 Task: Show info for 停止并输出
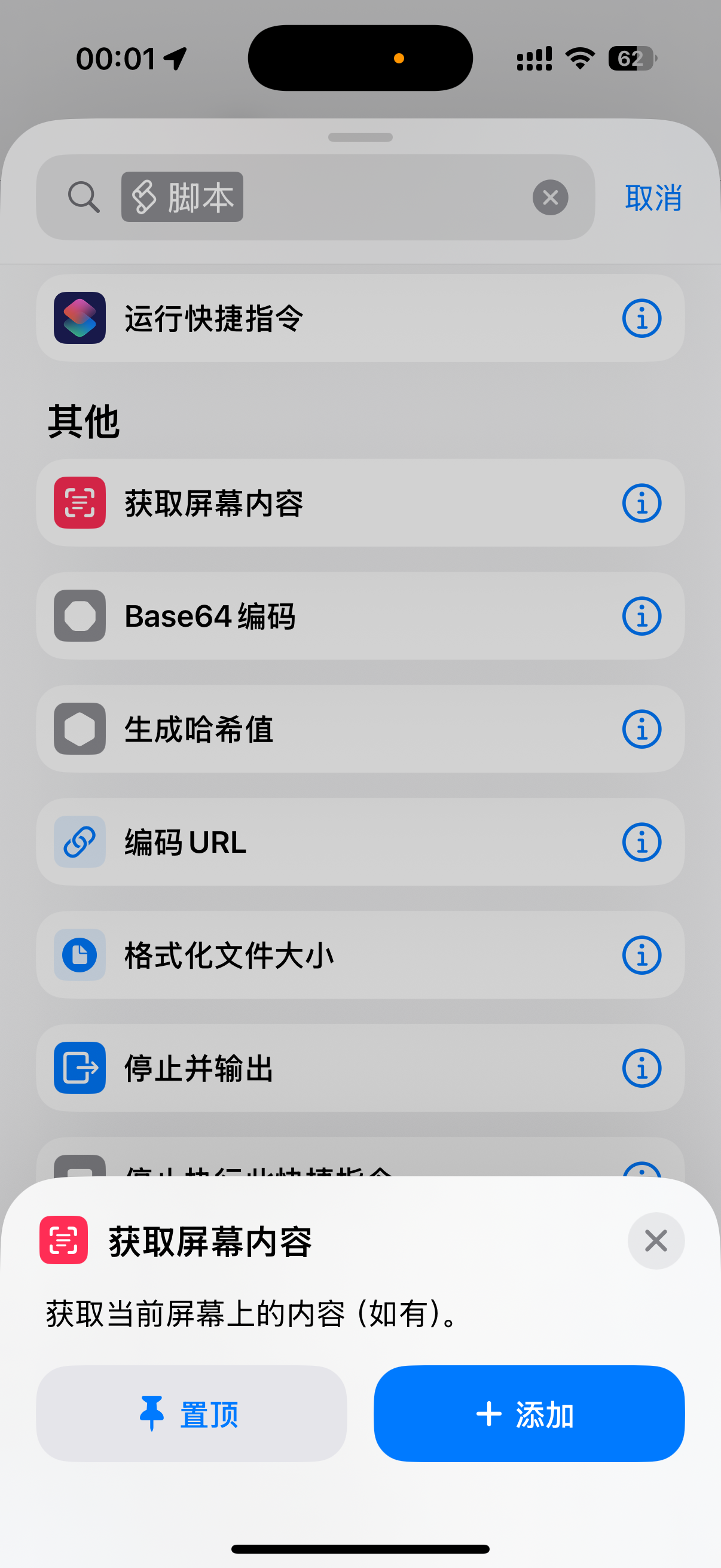pyautogui.click(x=641, y=1068)
